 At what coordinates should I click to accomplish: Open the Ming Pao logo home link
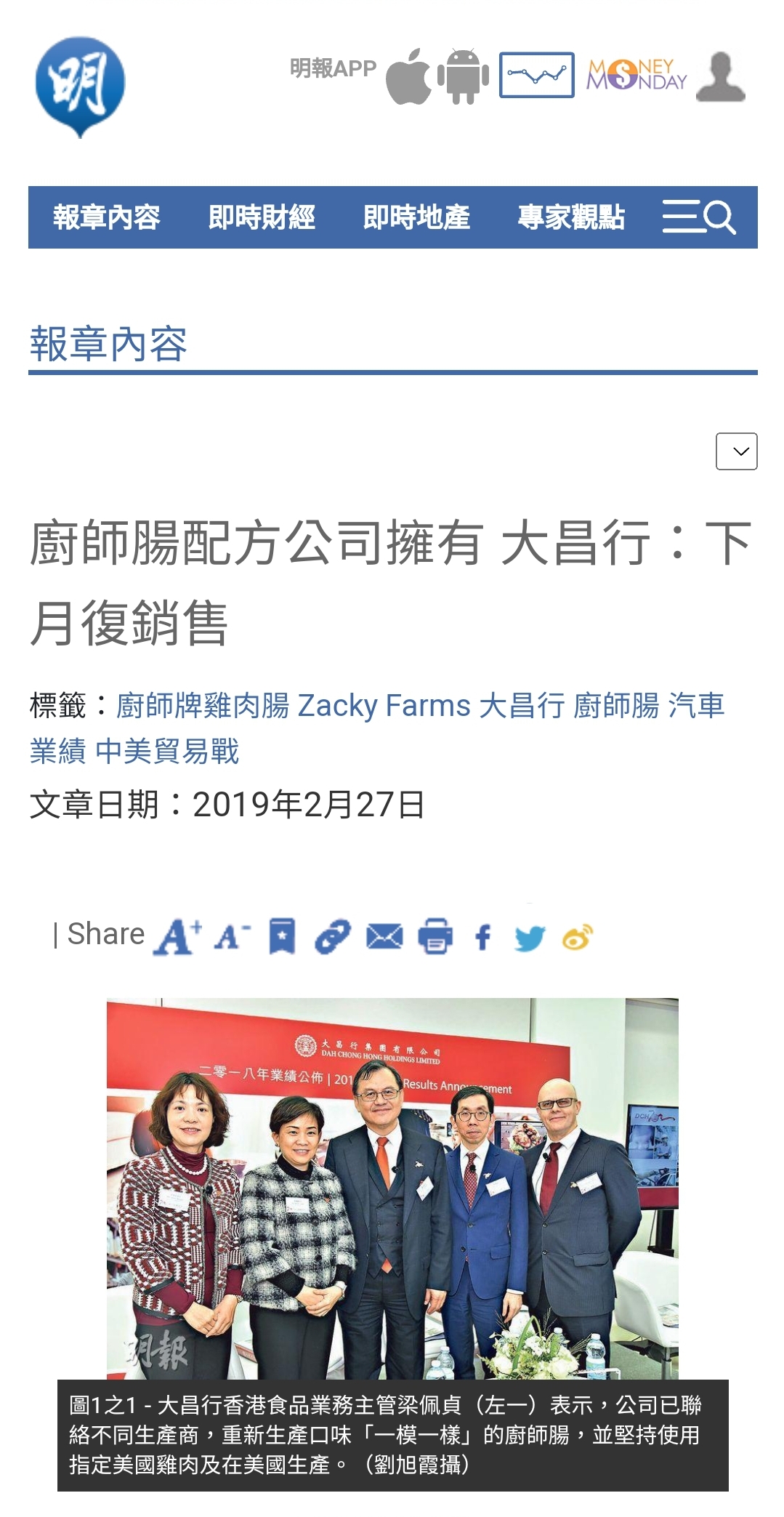click(x=80, y=86)
